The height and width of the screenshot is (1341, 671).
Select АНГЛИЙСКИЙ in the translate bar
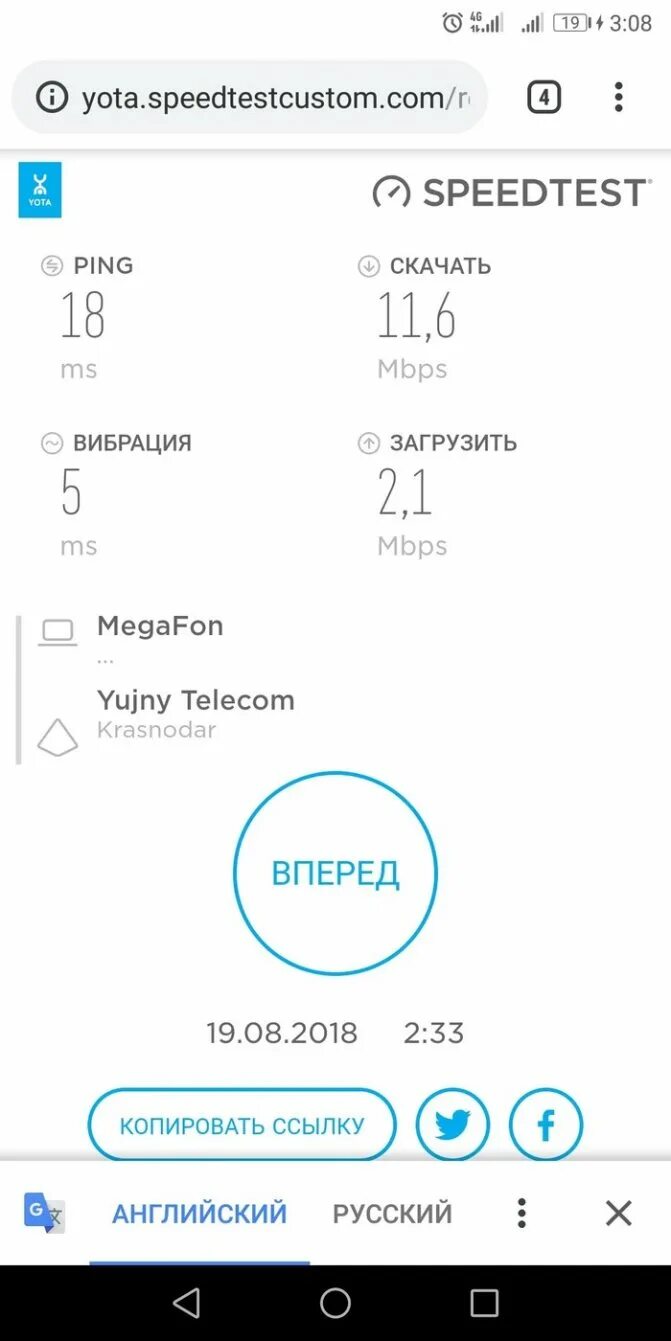pos(199,1213)
